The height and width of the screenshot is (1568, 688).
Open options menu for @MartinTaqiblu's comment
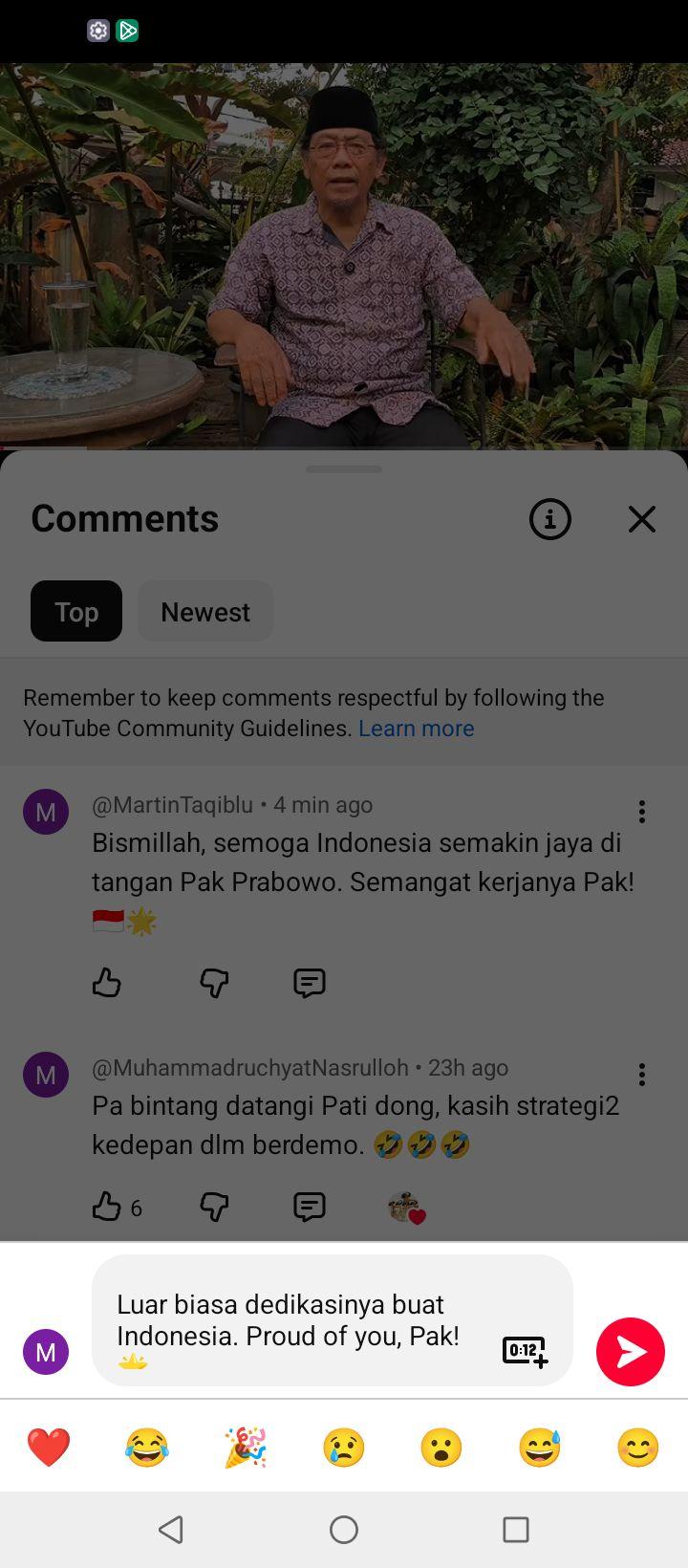coord(642,812)
